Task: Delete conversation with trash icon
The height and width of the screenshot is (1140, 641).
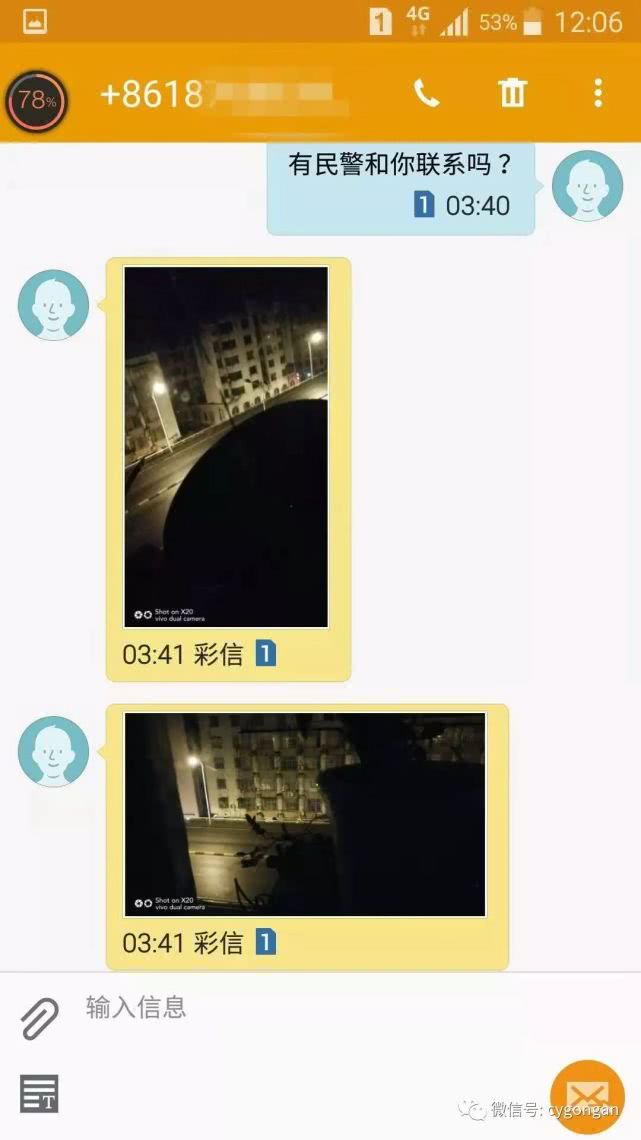Action: pos(512,93)
